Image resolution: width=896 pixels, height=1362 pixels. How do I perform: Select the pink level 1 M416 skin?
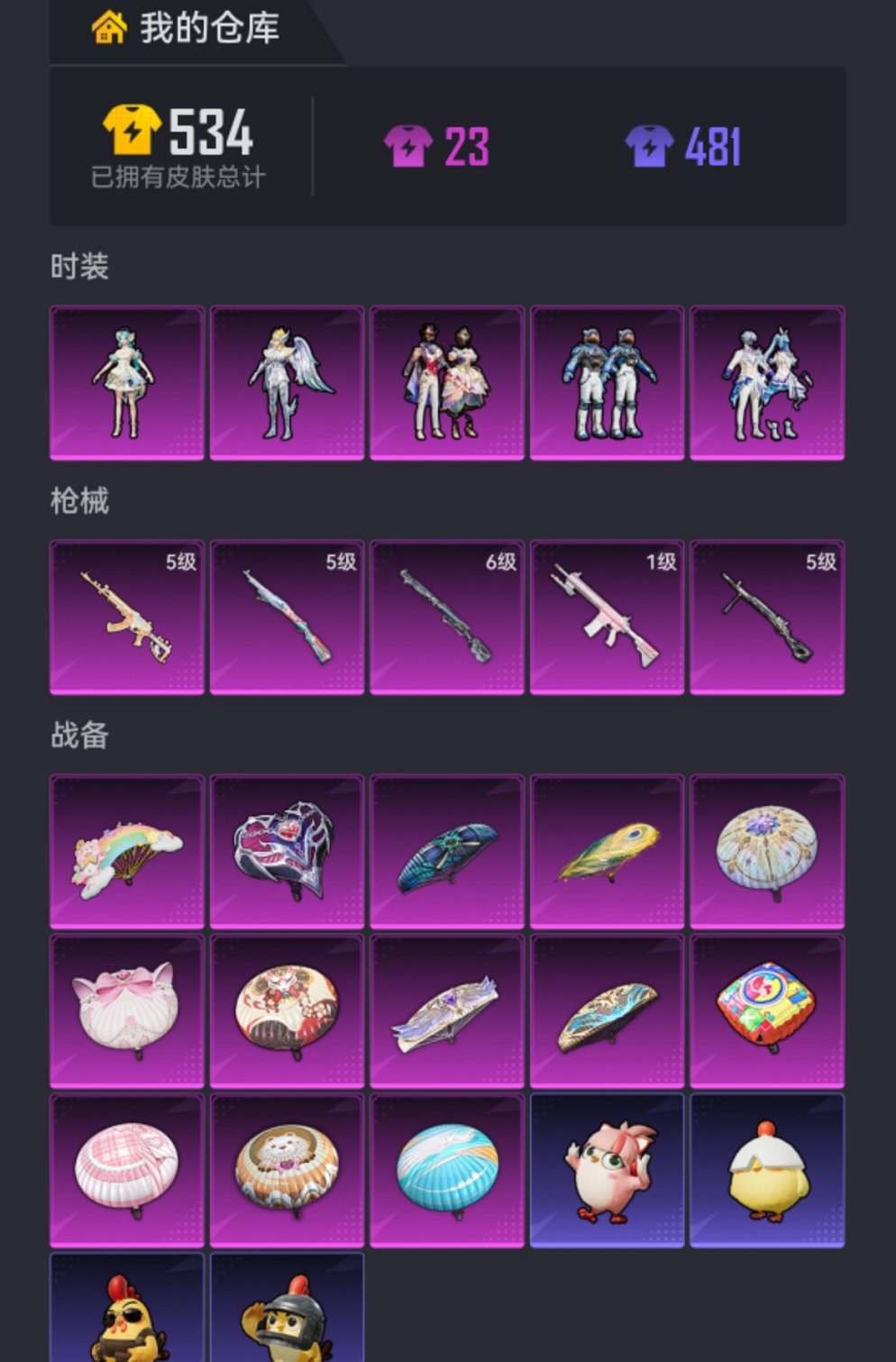tap(607, 617)
